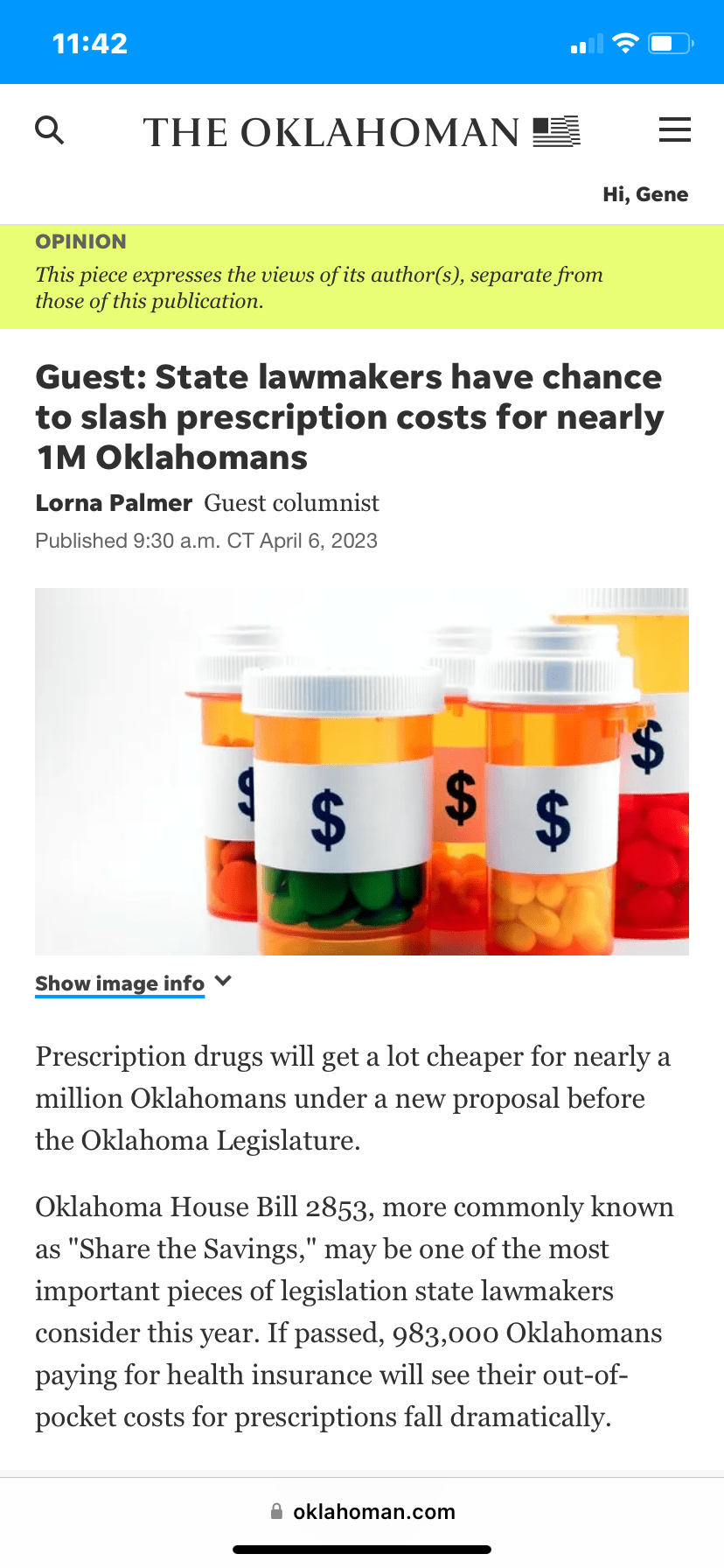Tap the pill bottles article image
724x1568 pixels.
[362, 771]
